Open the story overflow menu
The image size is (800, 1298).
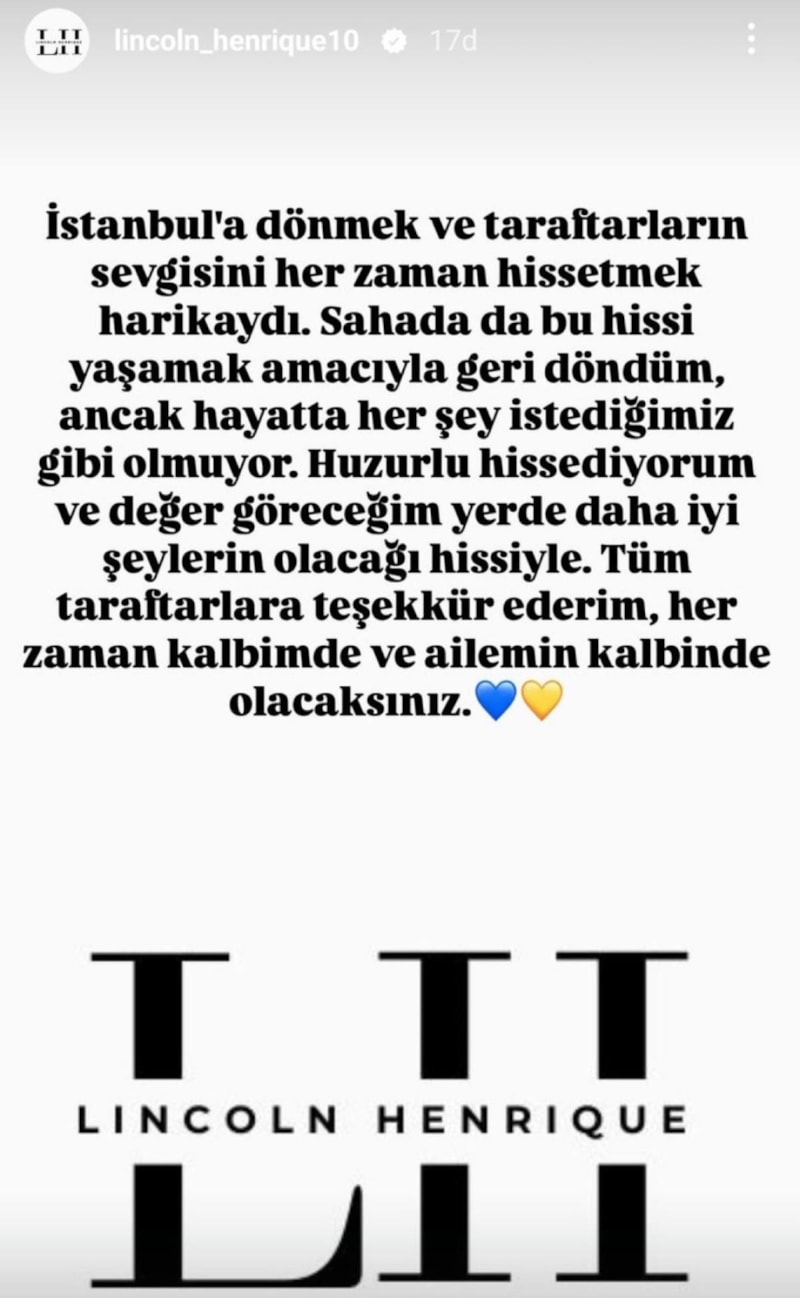[x=751, y=40]
